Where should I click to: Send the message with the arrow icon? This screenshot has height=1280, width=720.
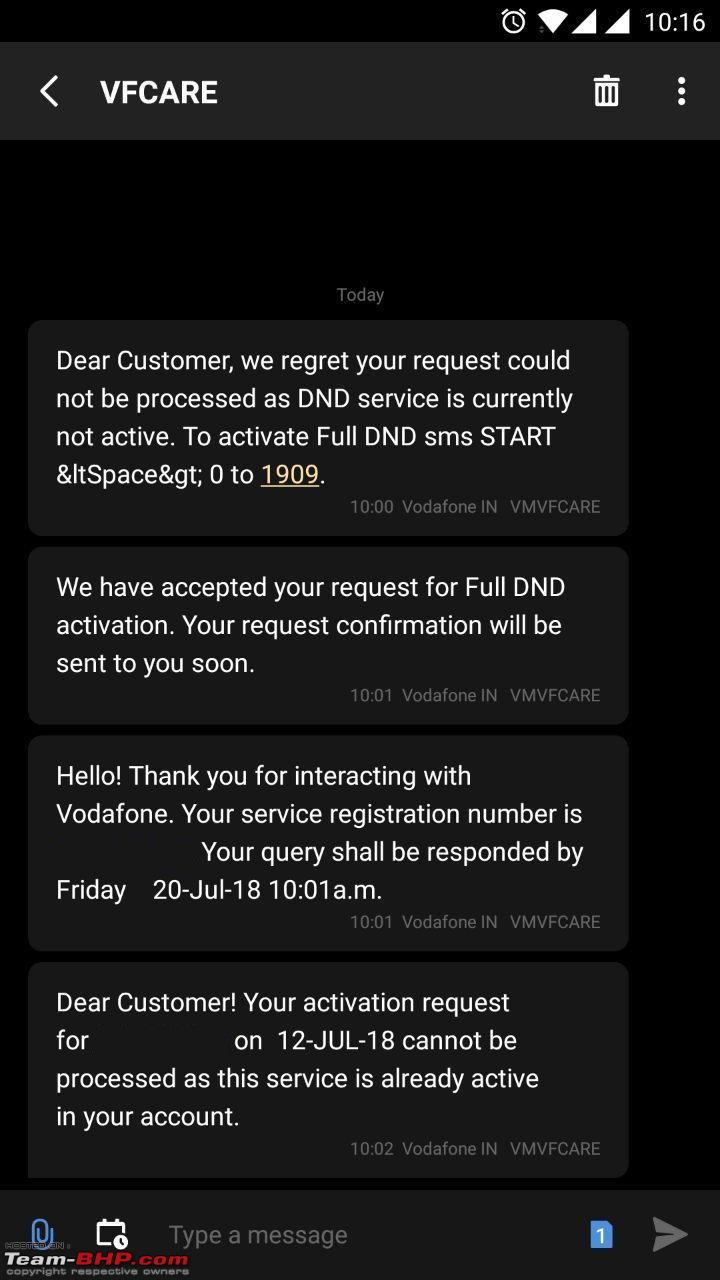669,1235
